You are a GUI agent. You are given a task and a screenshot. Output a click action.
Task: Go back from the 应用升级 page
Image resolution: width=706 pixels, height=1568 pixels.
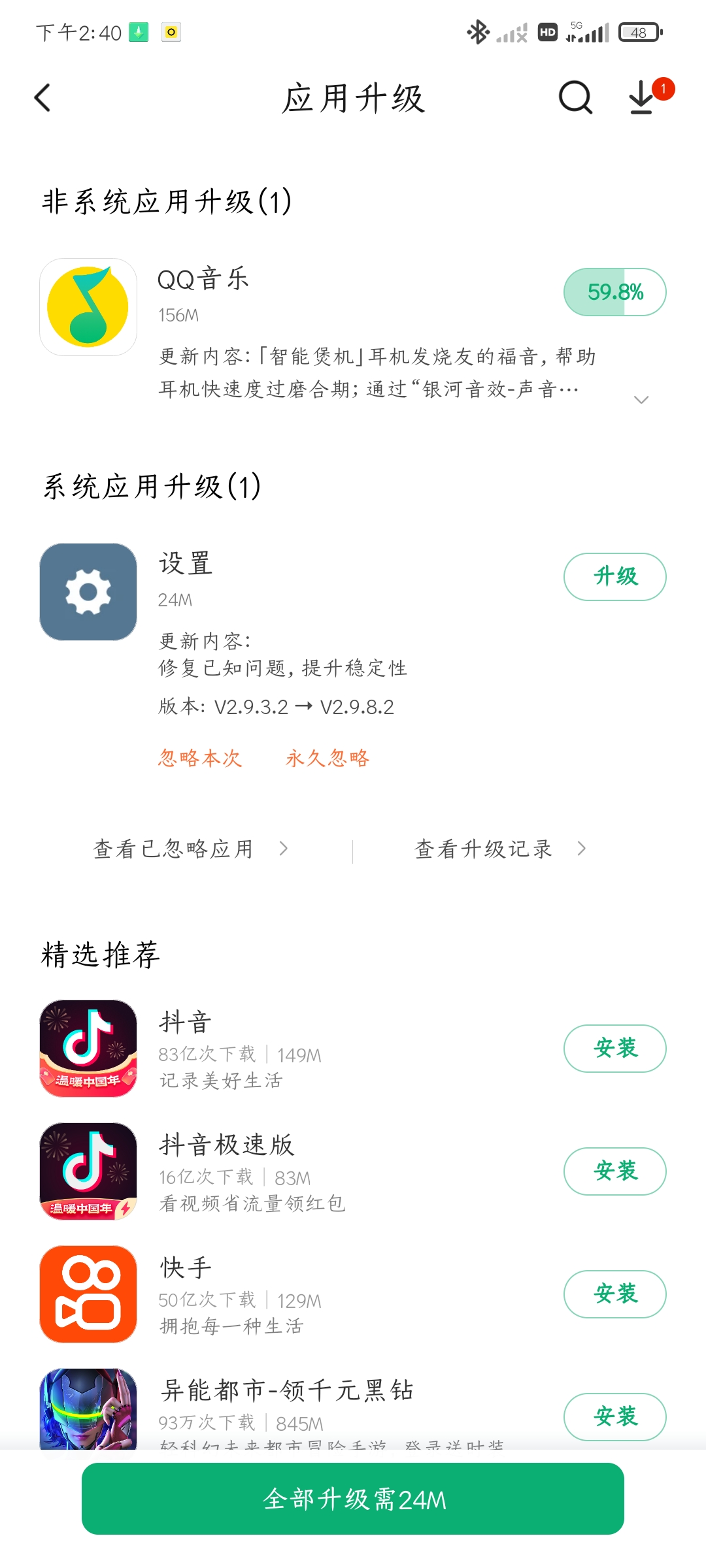coord(42,98)
